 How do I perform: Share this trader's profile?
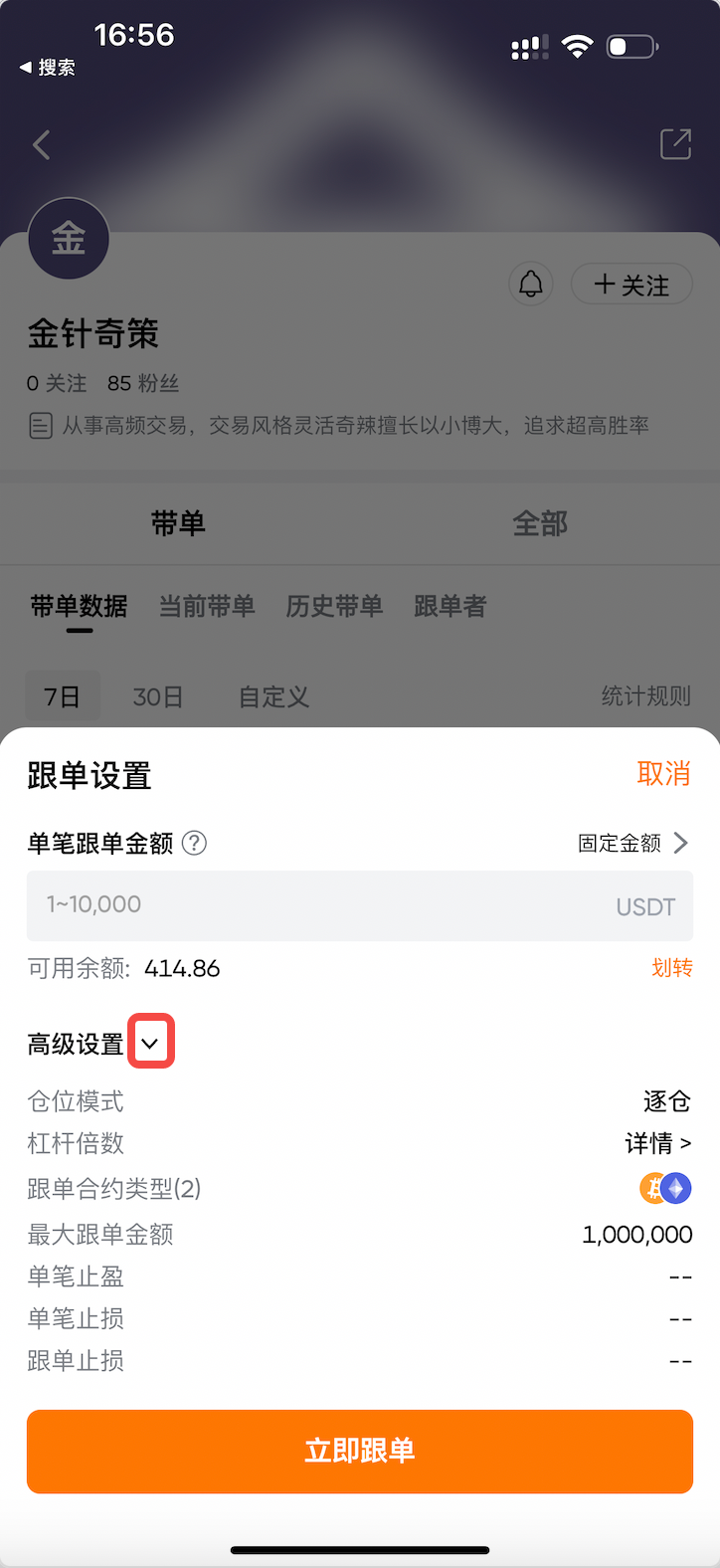click(x=675, y=144)
